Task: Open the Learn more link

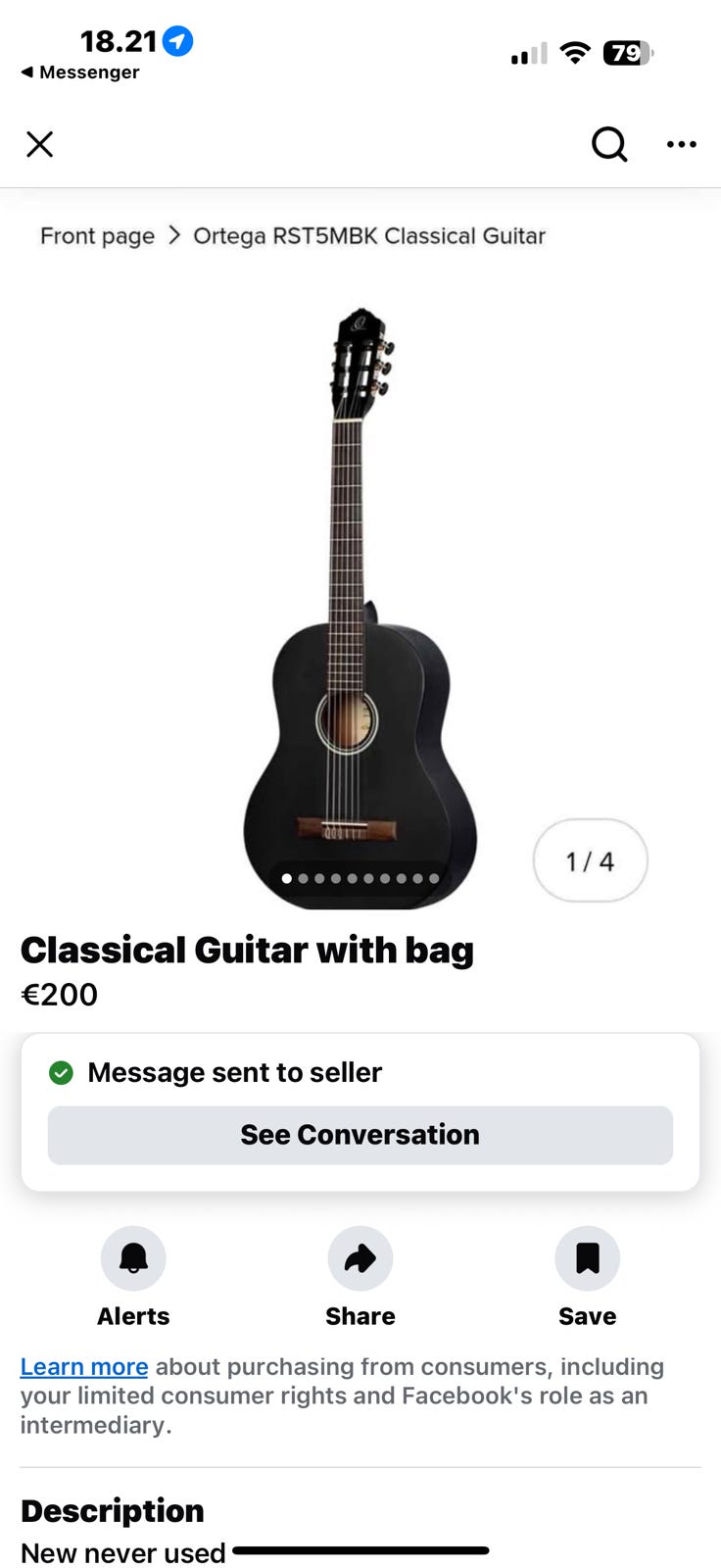Action: (x=84, y=1367)
